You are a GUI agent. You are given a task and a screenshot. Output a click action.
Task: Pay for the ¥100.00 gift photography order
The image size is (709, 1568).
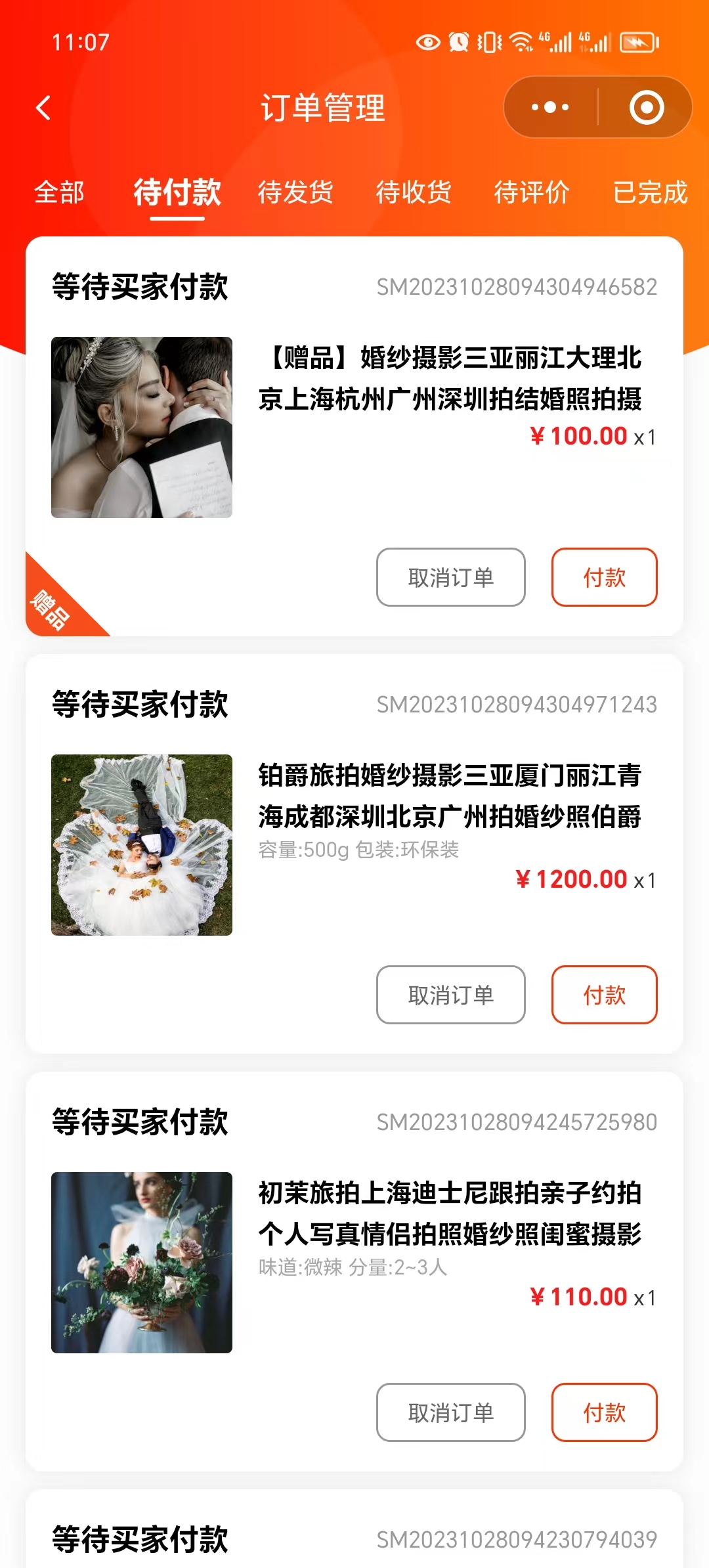[x=605, y=577]
